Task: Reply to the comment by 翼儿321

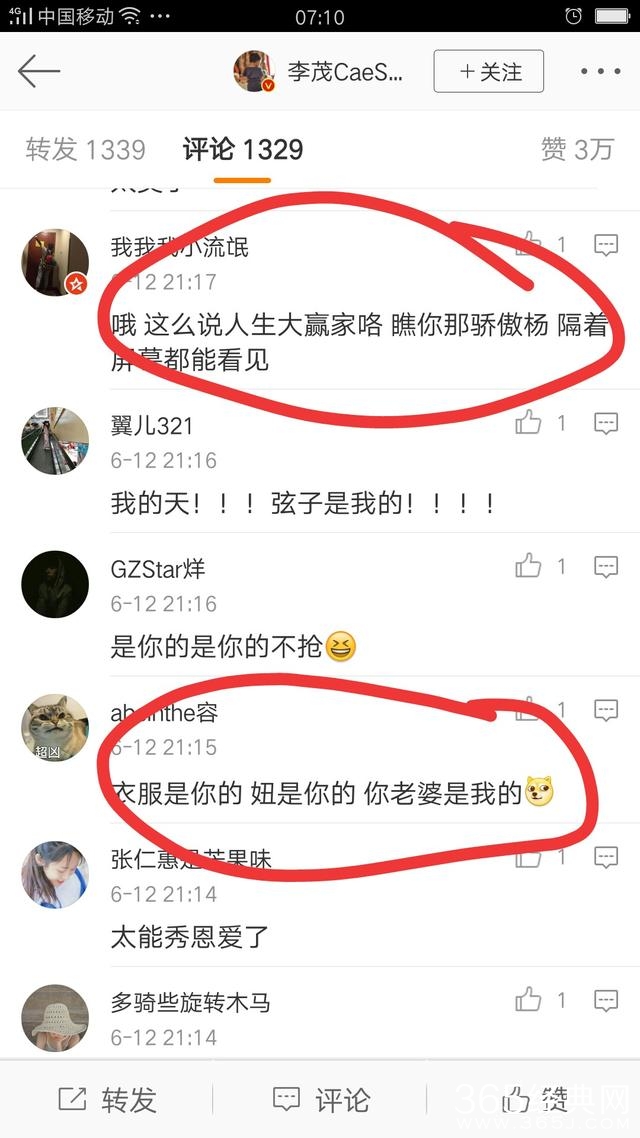Action: click(x=606, y=424)
